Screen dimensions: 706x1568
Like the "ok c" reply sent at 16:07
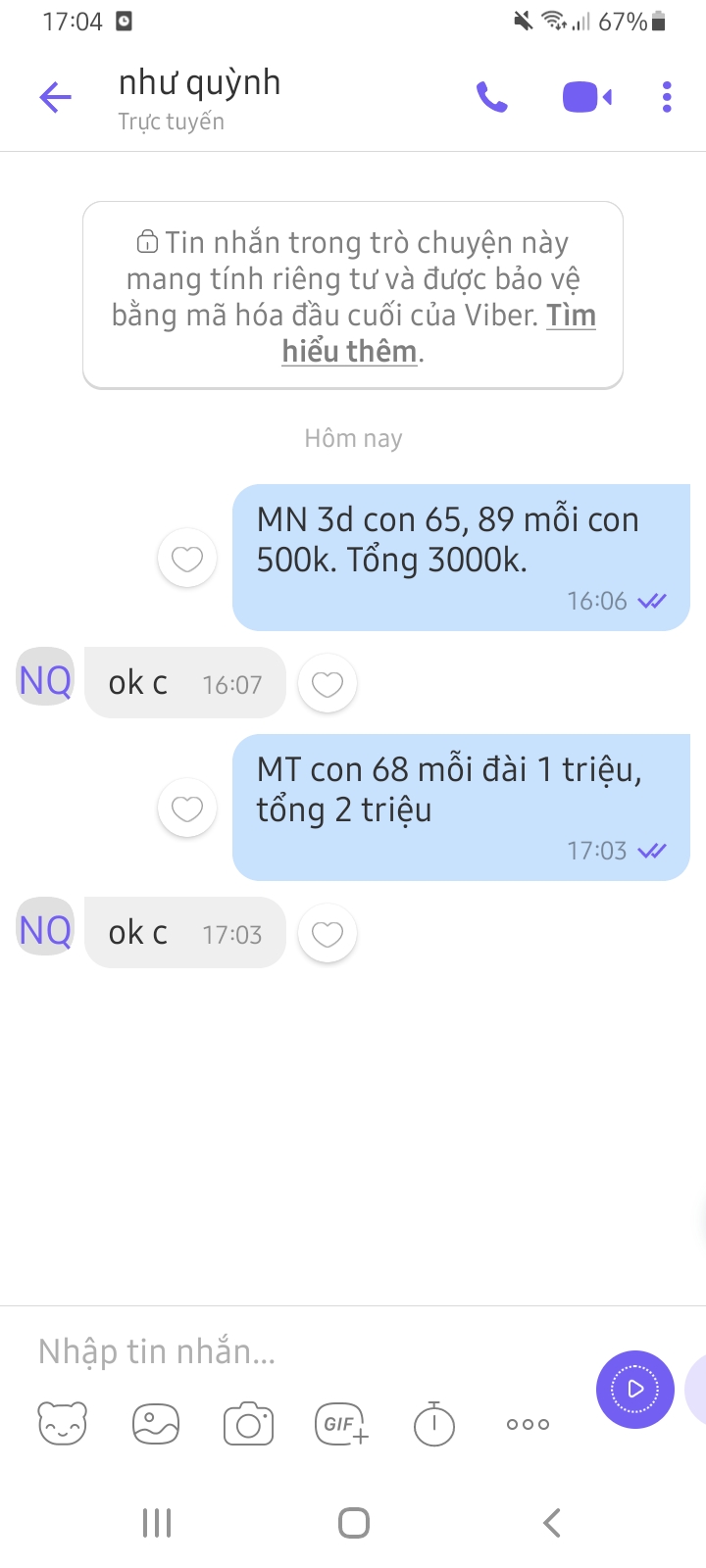328,683
